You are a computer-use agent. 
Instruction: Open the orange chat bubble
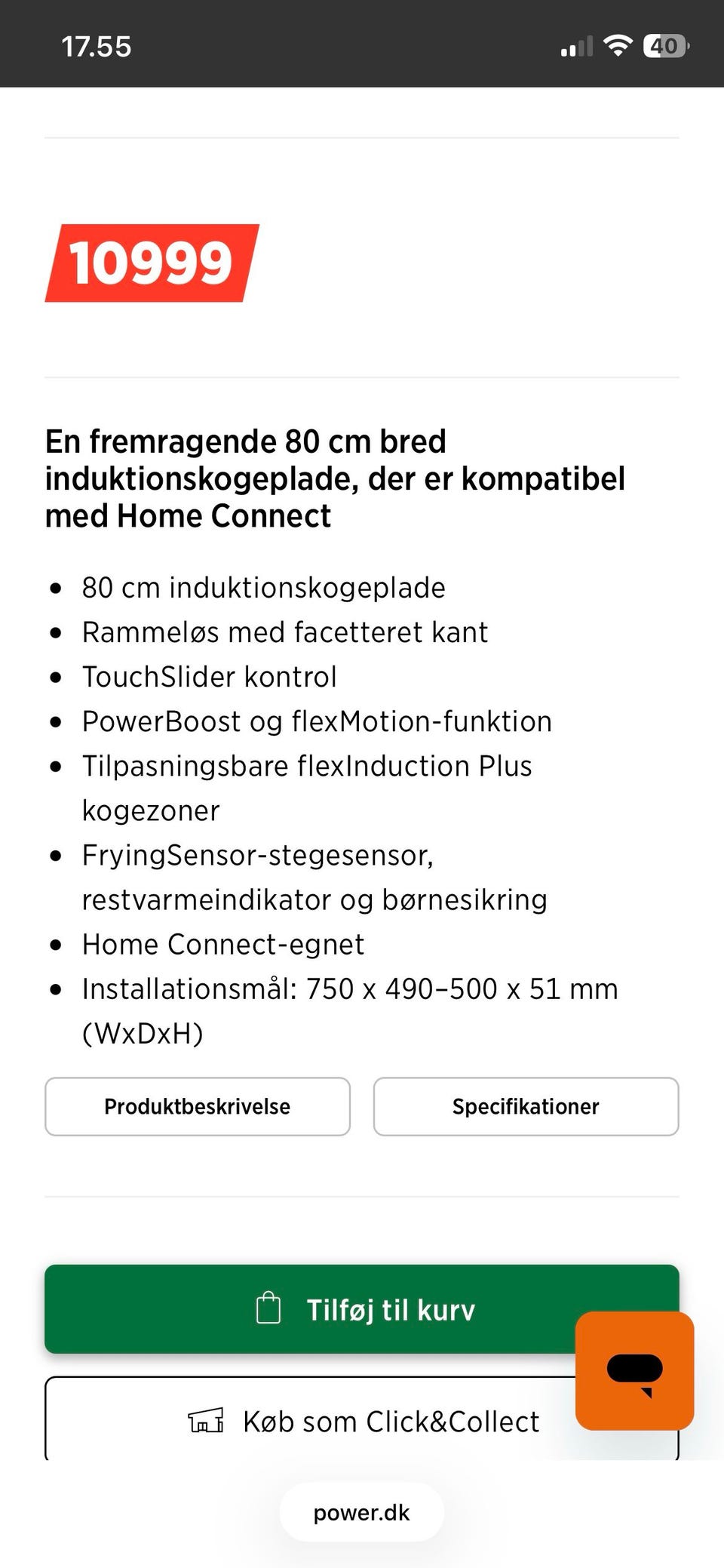[x=635, y=1371]
